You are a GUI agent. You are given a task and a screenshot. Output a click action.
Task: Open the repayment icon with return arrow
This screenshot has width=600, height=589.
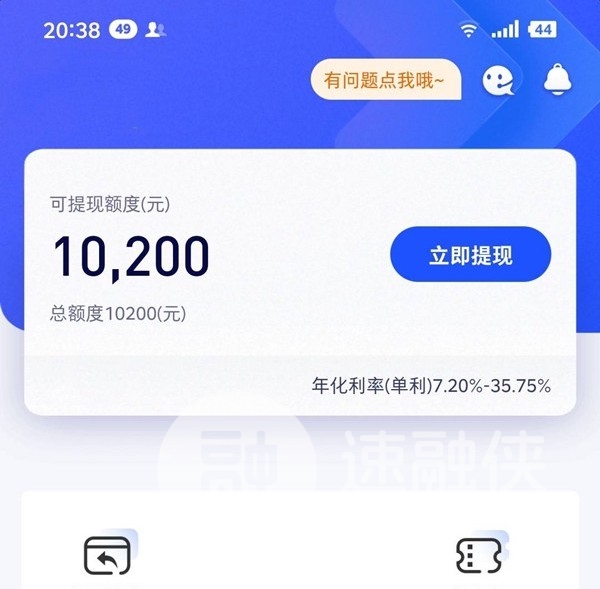click(x=108, y=556)
